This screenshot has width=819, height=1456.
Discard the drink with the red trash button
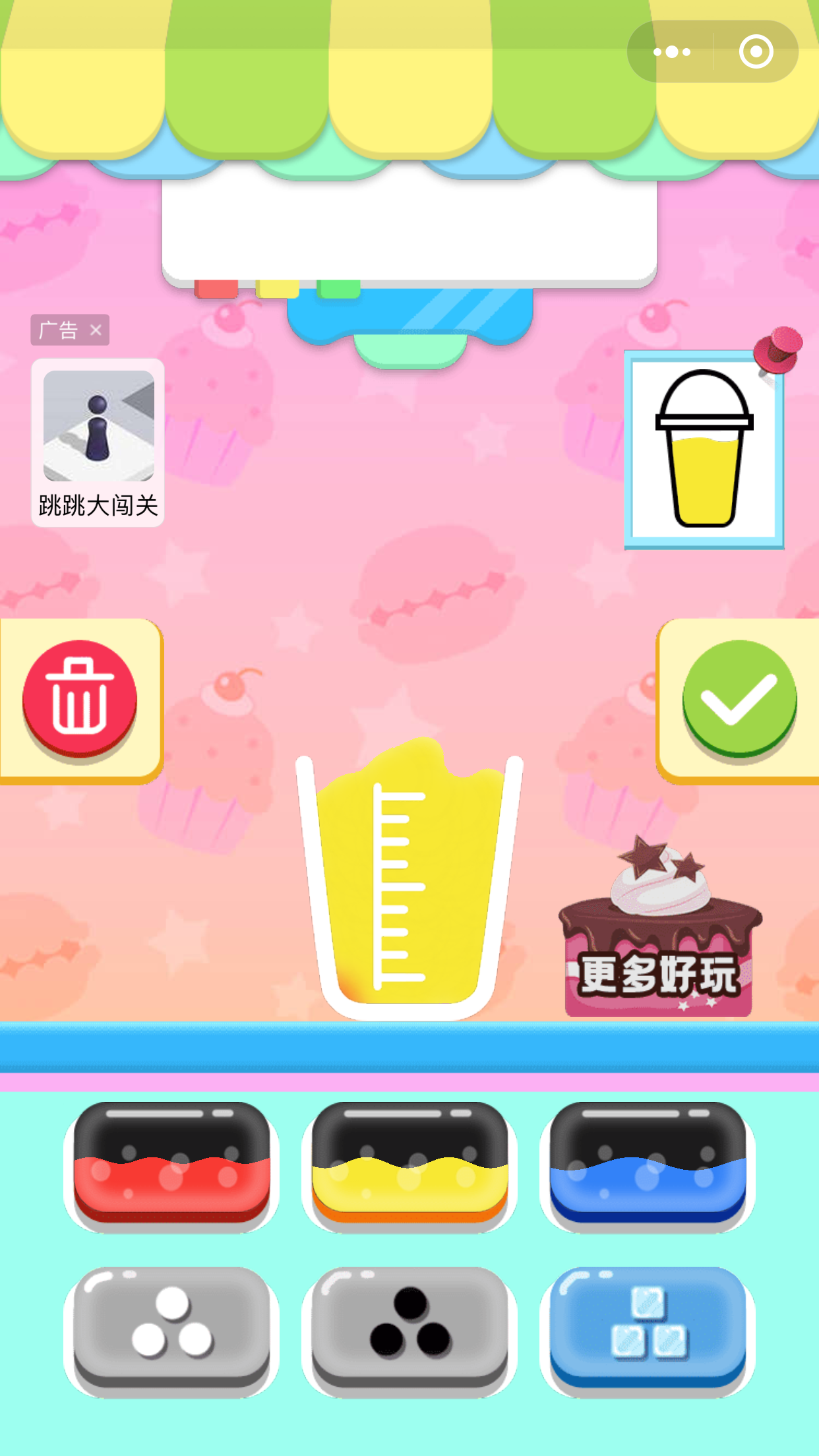coord(80,698)
